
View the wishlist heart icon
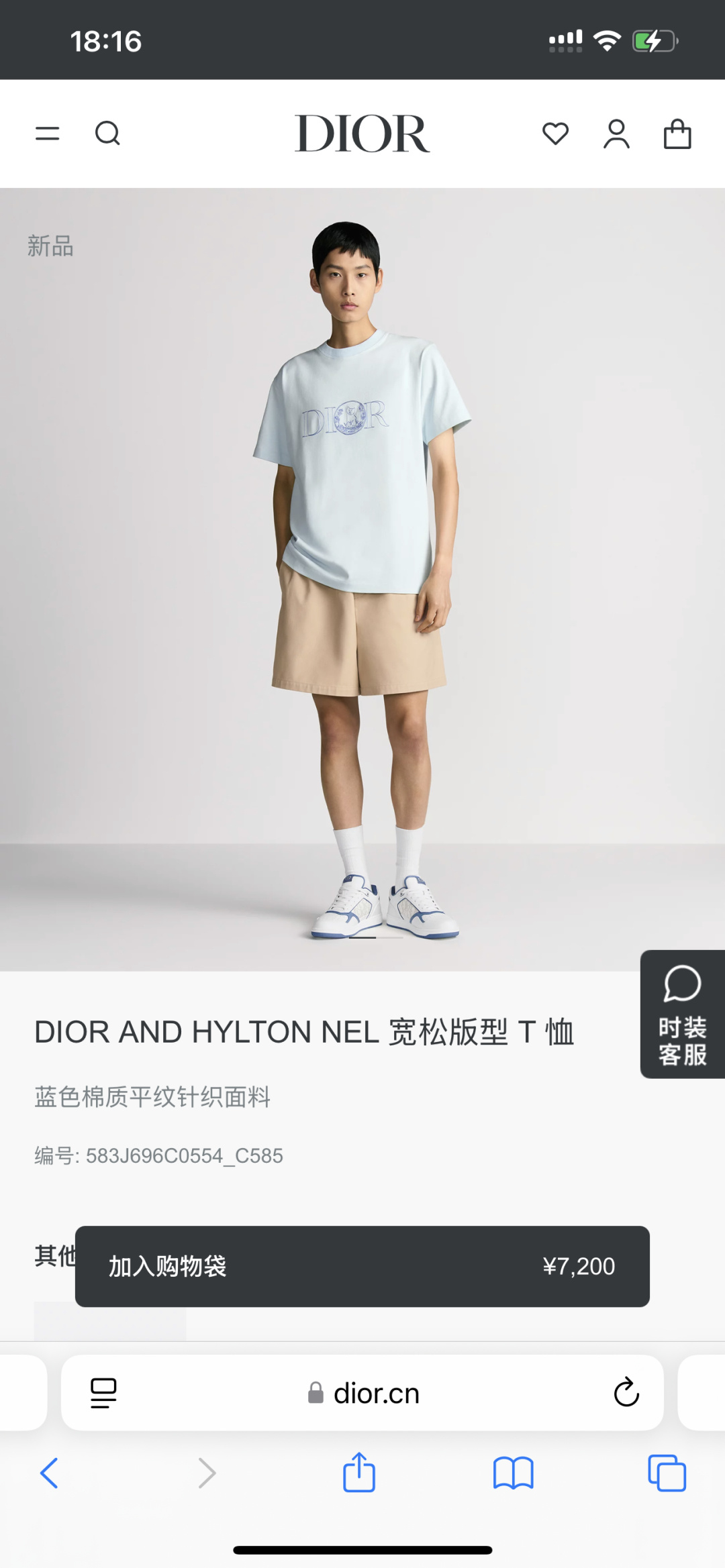pyautogui.click(x=555, y=134)
